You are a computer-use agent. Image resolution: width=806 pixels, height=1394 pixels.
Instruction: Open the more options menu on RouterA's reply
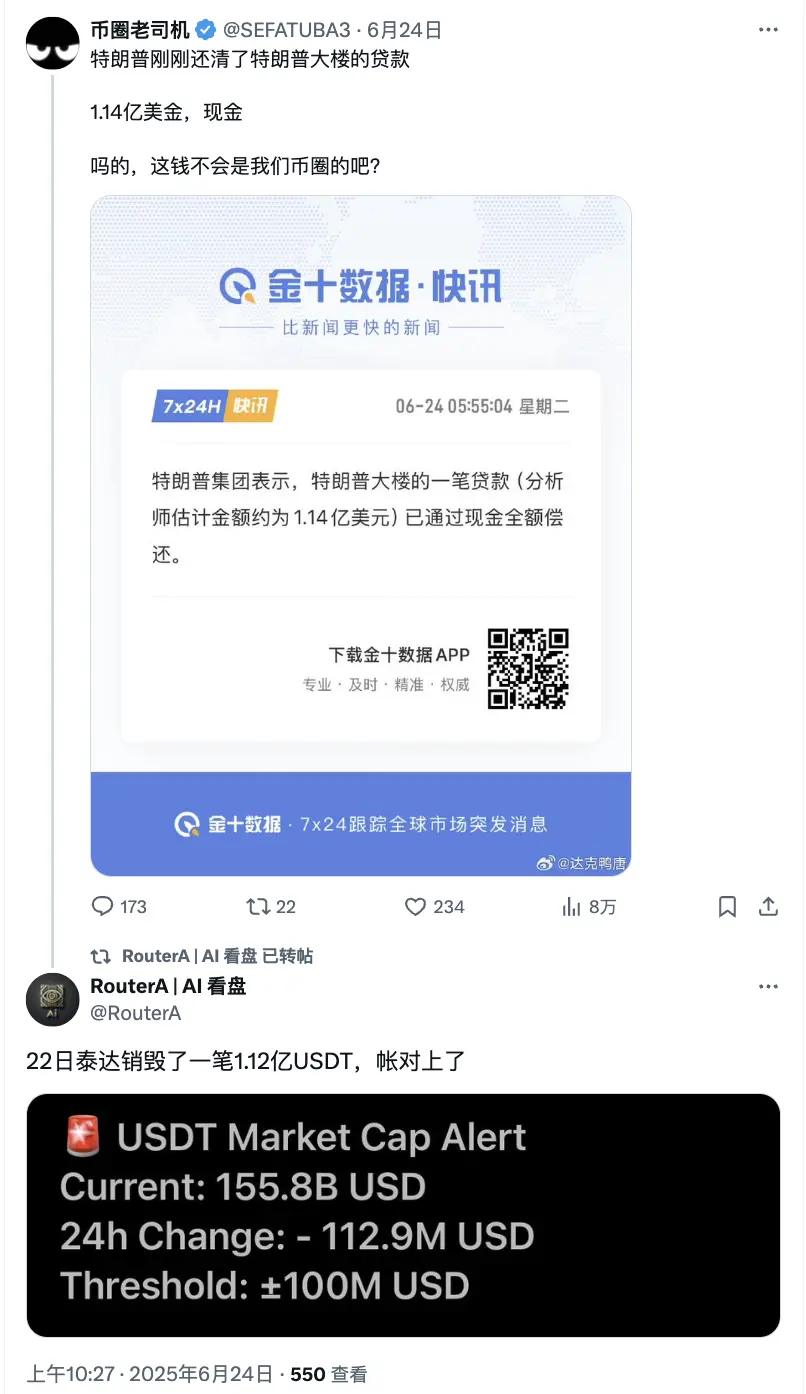768,986
